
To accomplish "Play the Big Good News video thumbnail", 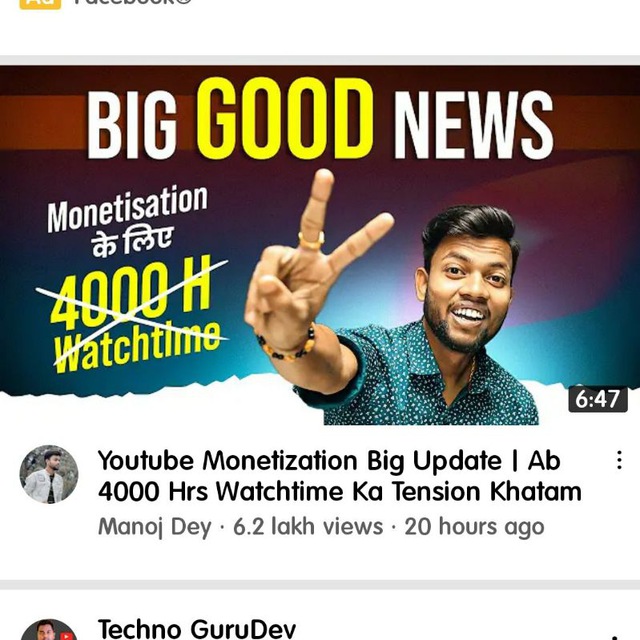I will 320,245.
